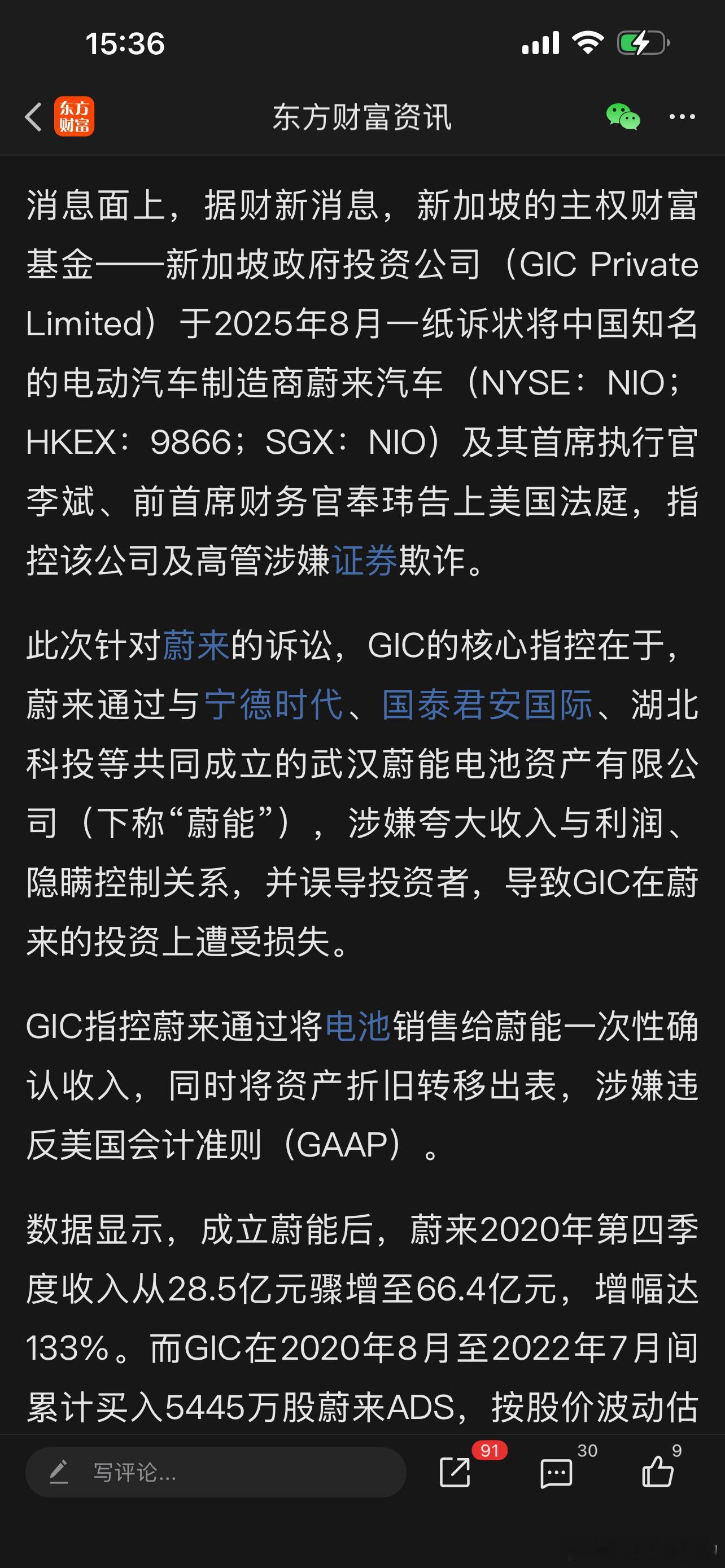This screenshot has width=725, height=1568.
Task: Open the three-dot overflow menu
Action: click(682, 116)
